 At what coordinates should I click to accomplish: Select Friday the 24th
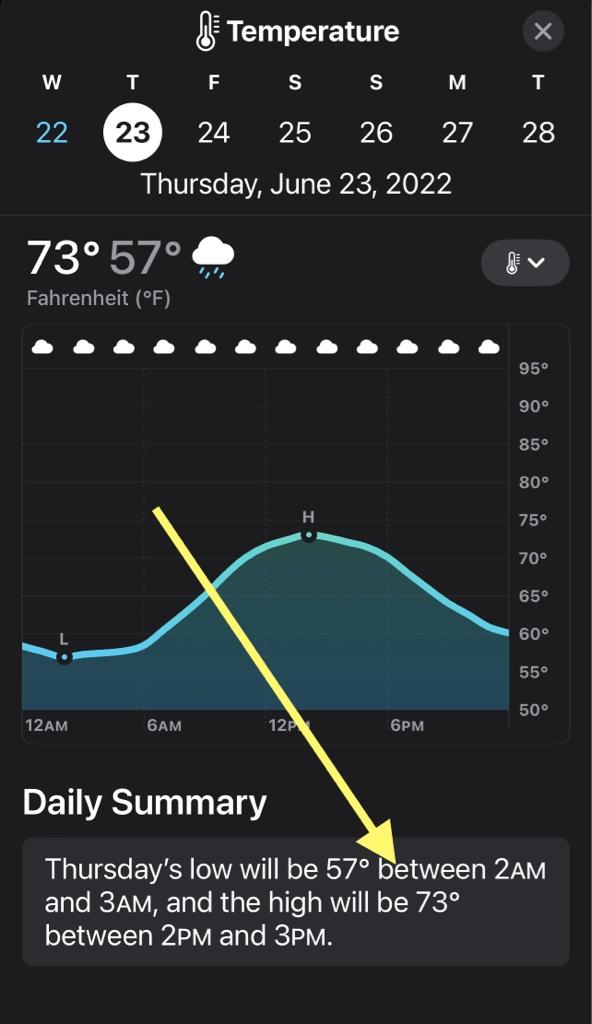coord(214,133)
